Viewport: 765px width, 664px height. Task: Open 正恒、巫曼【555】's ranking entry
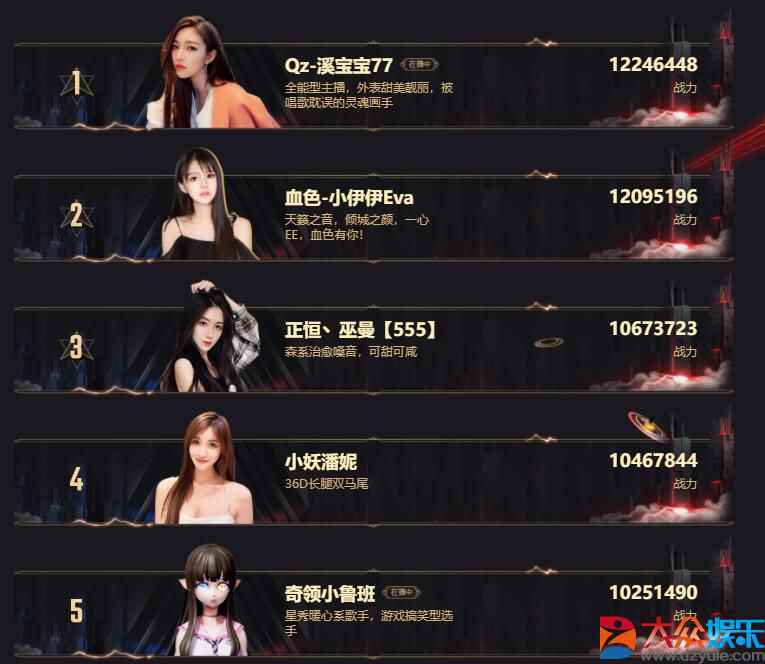361,329
